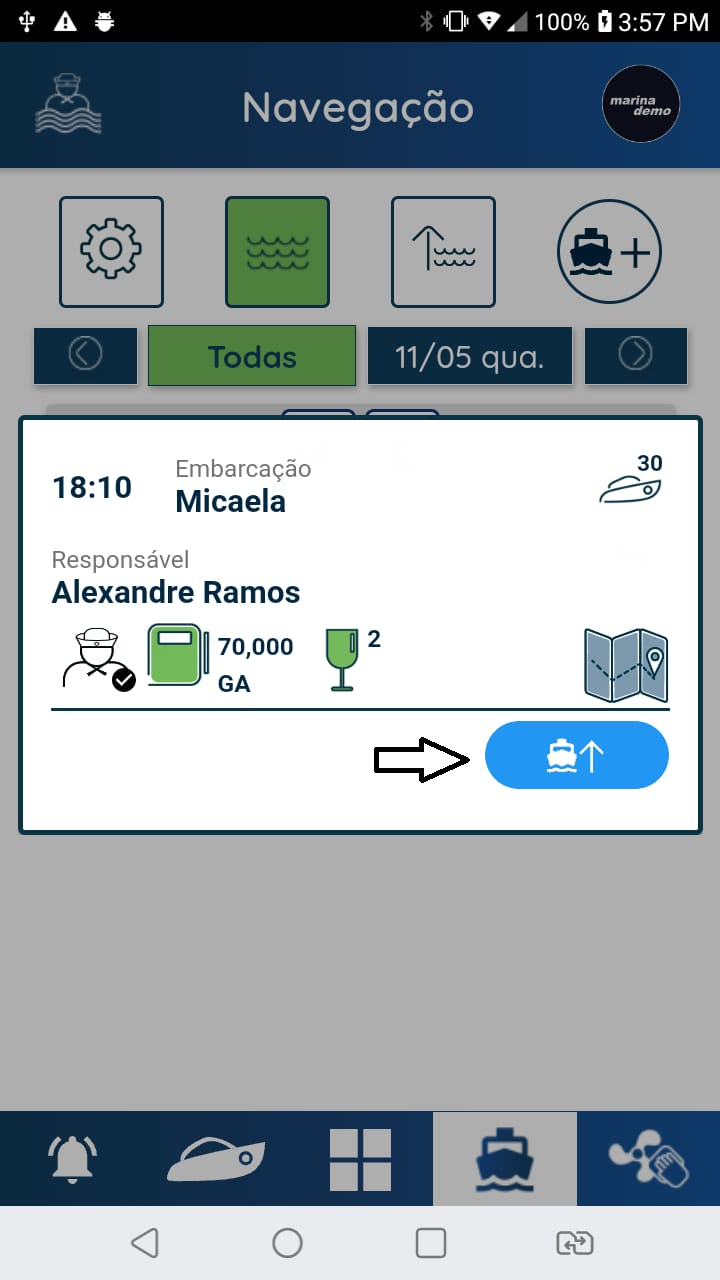Screen dimensions: 720x1280
Task: Open the 11/05 qua. date selector
Action: coord(470,355)
